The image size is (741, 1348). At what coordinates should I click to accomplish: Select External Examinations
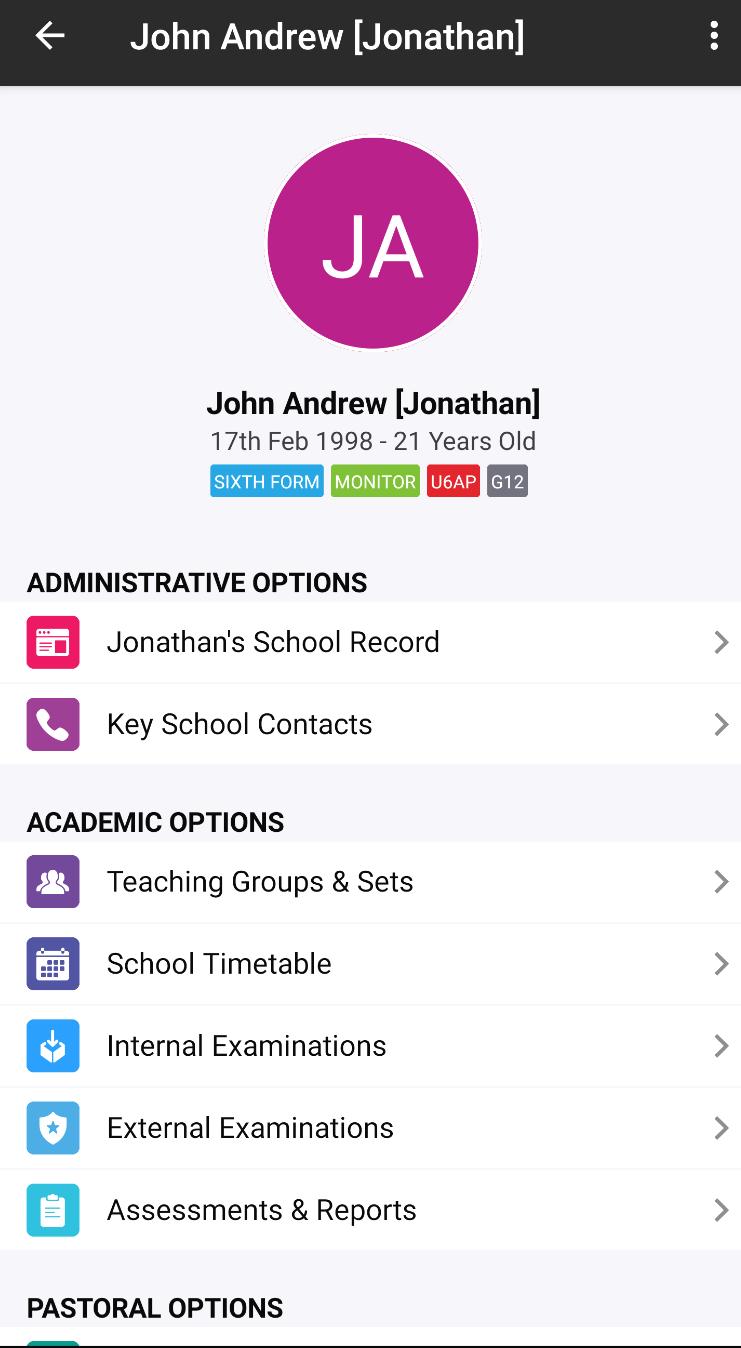[x=370, y=1128]
